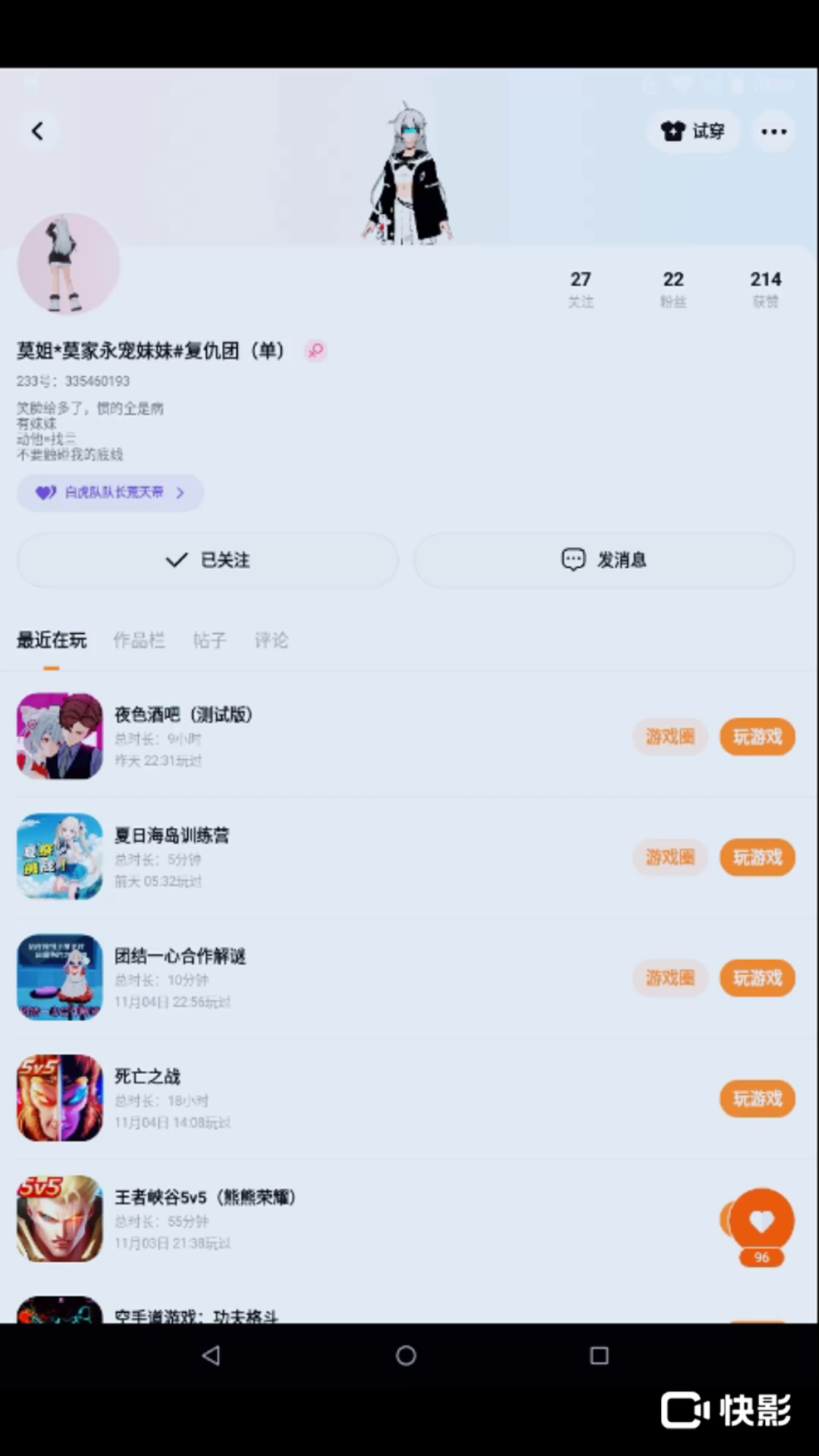Tap 已关注 to unfollow the user
This screenshot has height=1456, width=819.
(208, 560)
